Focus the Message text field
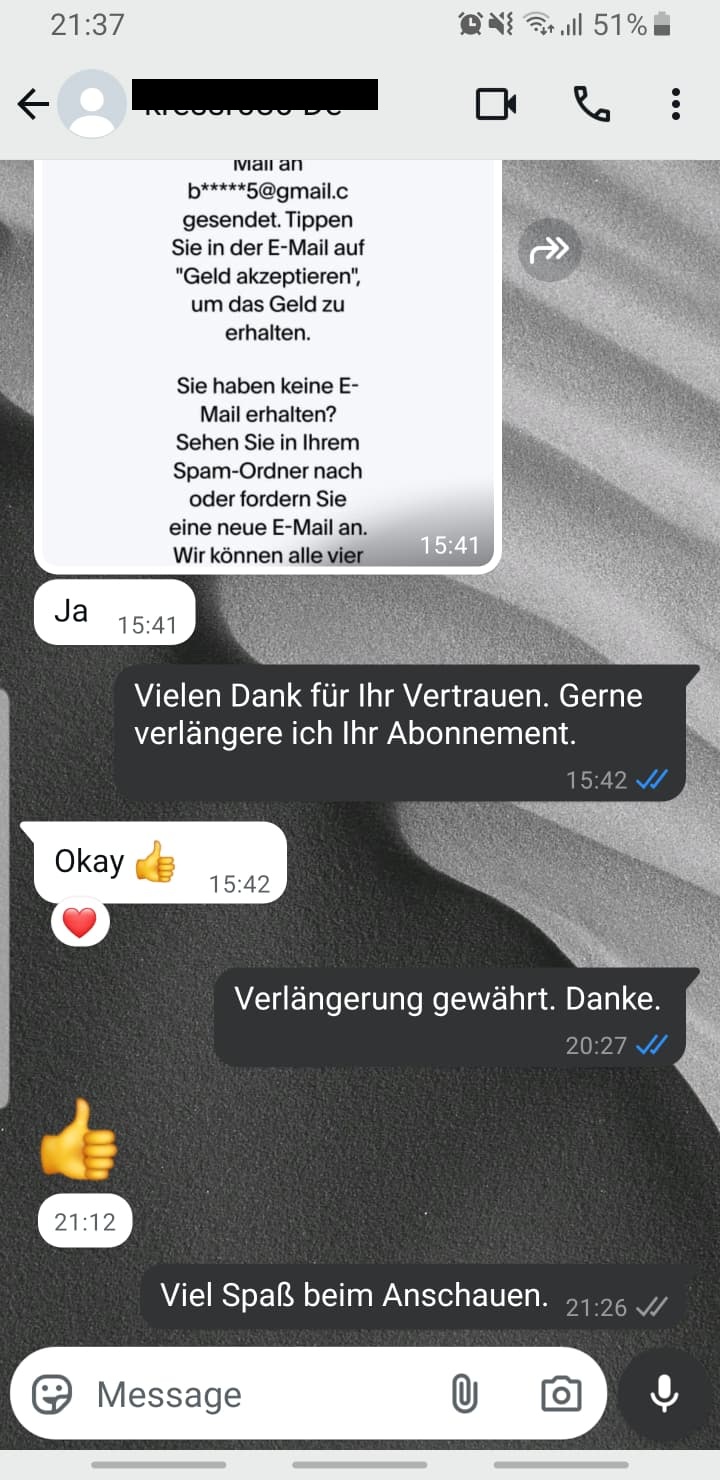720x1480 pixels. coord(260,1394)
